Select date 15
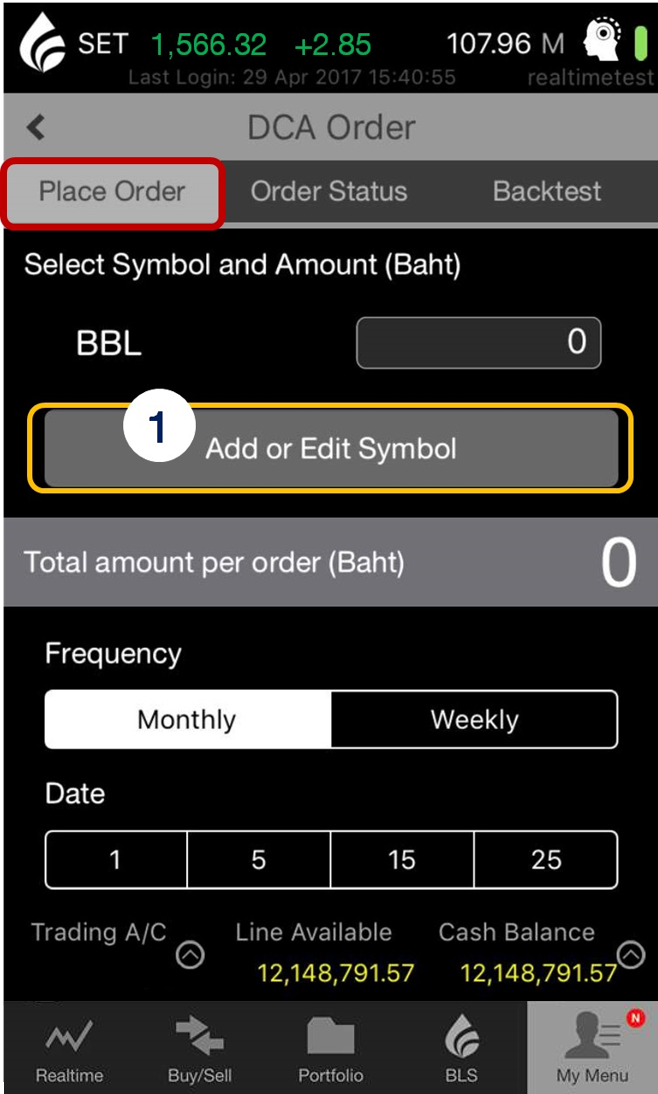The width and height of the screenshot is (658, 1094). [x=402, y=860]
